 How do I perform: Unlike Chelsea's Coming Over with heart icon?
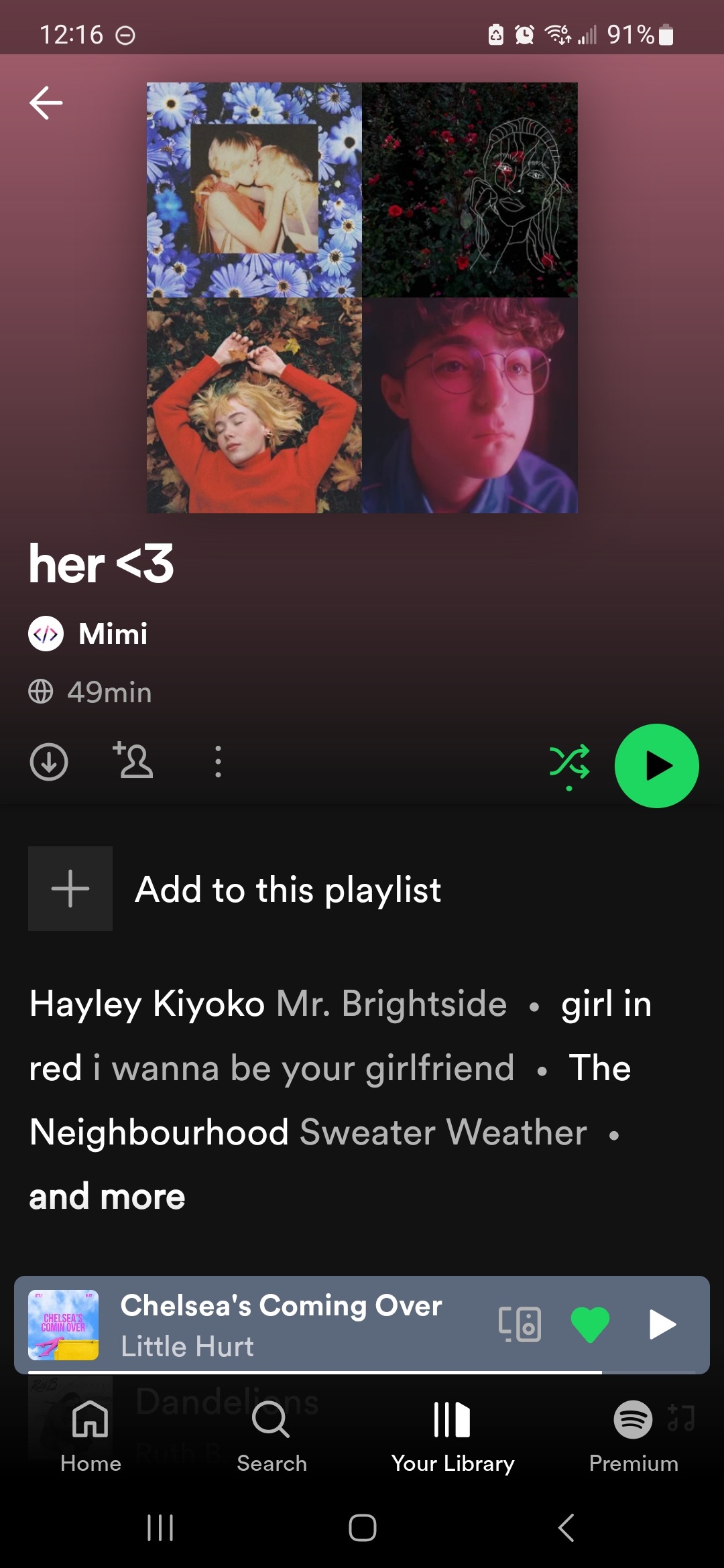(x=590, y=1325)
